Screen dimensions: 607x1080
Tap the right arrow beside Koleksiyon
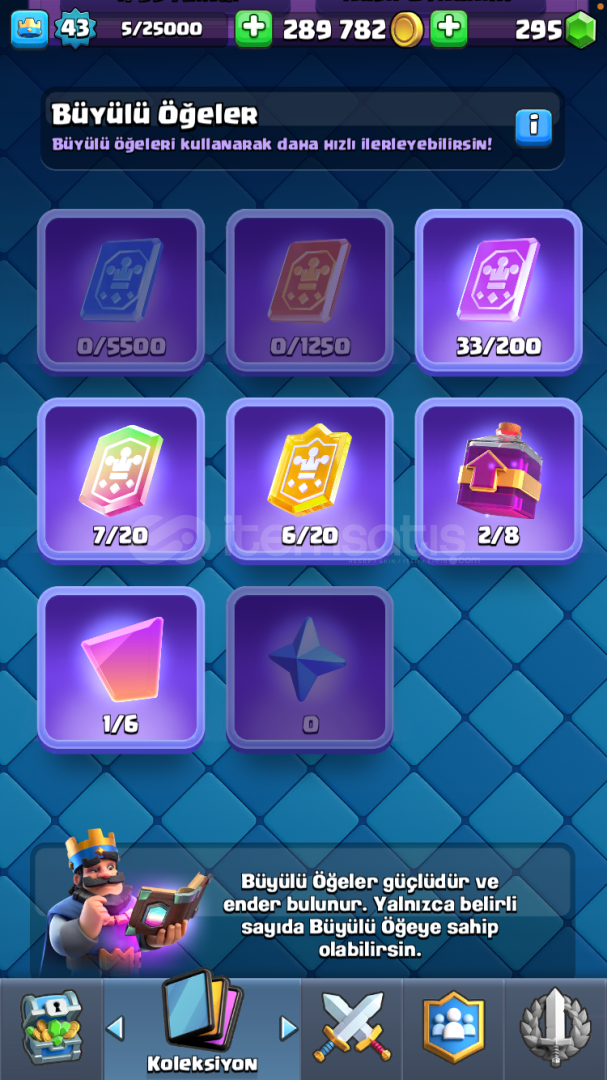[x=288, y=1028]
